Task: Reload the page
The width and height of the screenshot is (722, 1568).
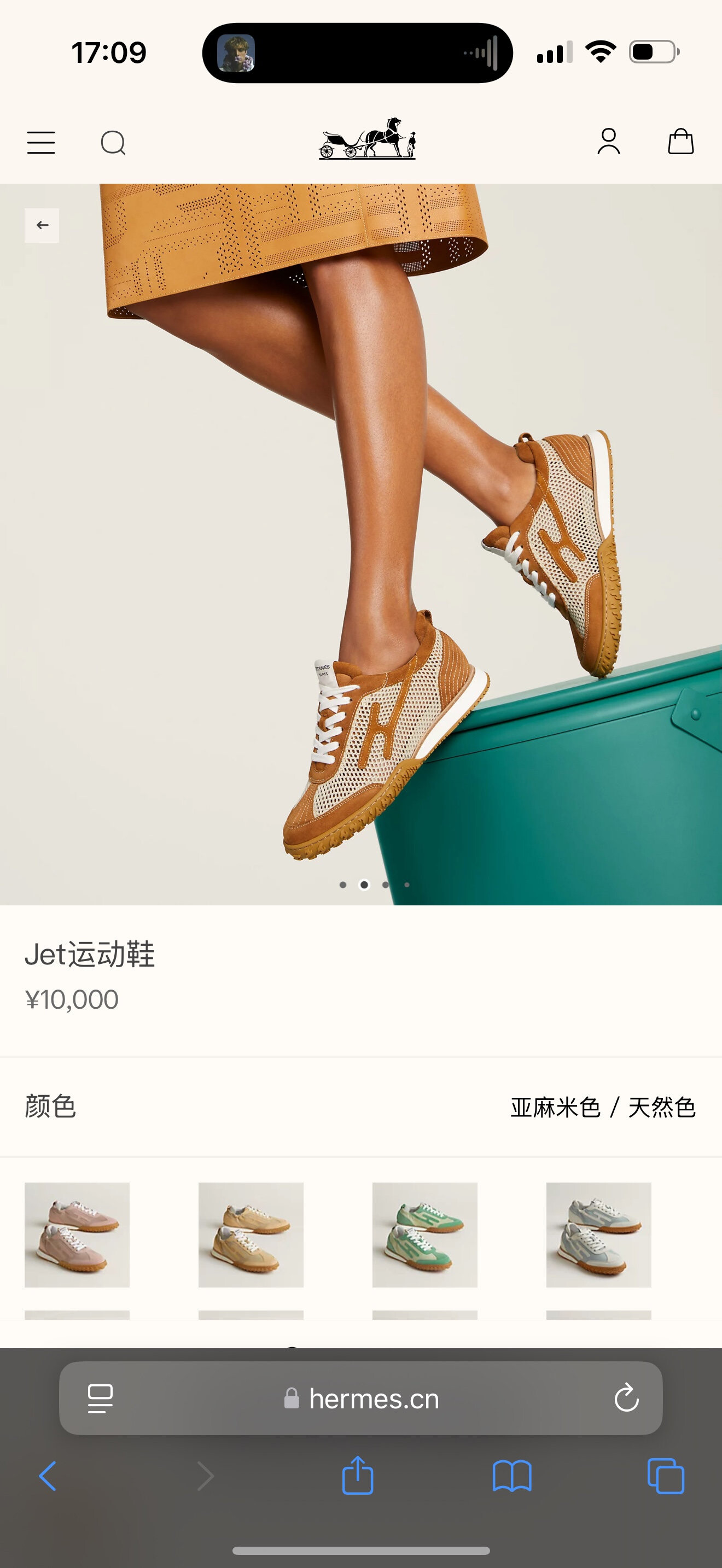Action: 626,1397
